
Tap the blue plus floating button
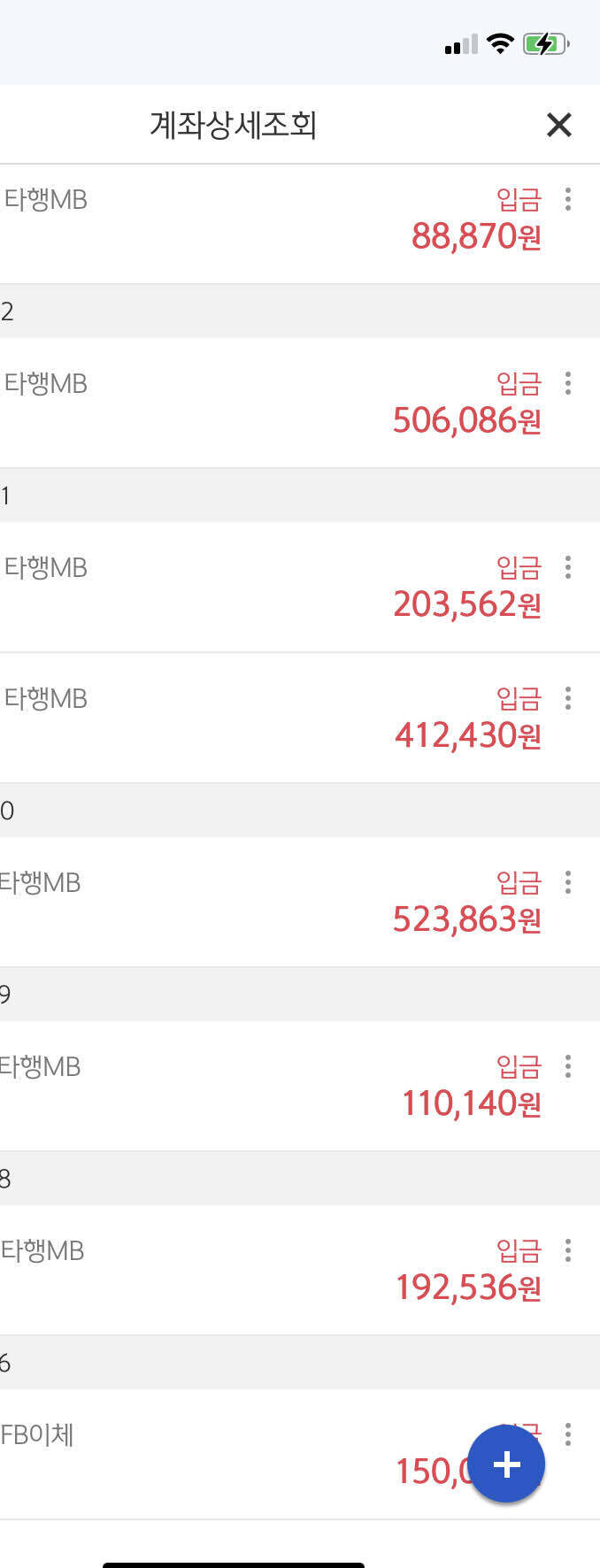coord(506,1464)
